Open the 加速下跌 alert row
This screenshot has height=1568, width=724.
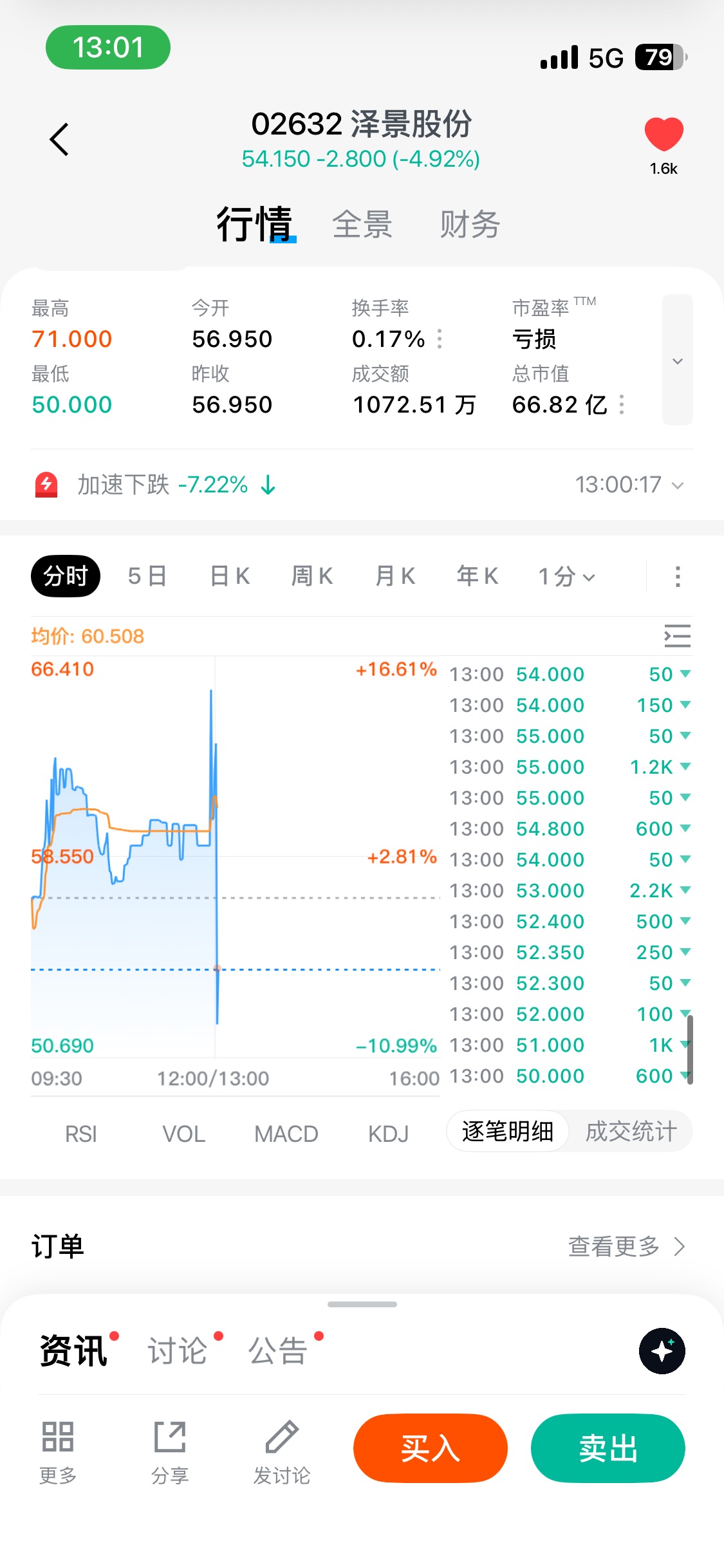click(360, 485)
